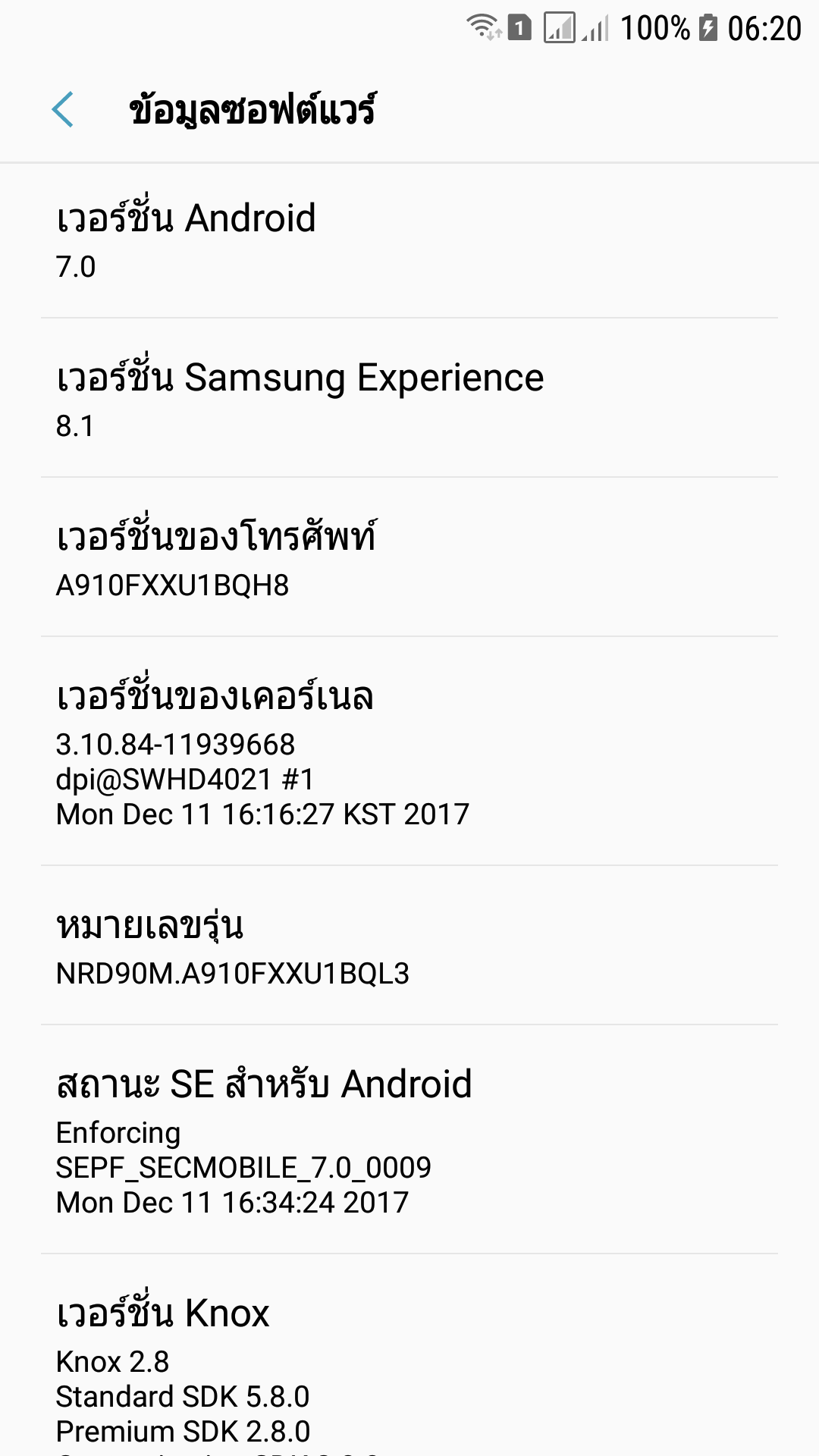
Task: Go back from ข้อมูลซอฟต์แวร์ screen
Action: (x=63, y=110)
